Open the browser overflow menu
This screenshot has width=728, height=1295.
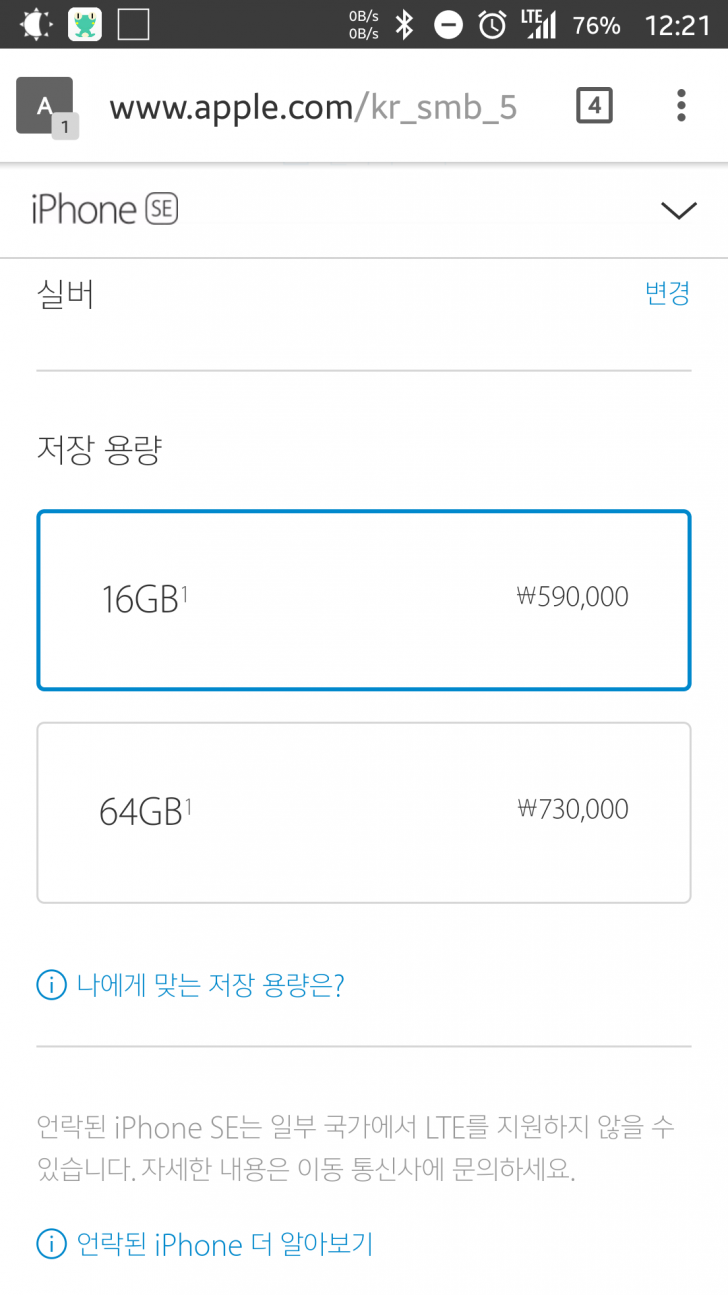[681, 105]
